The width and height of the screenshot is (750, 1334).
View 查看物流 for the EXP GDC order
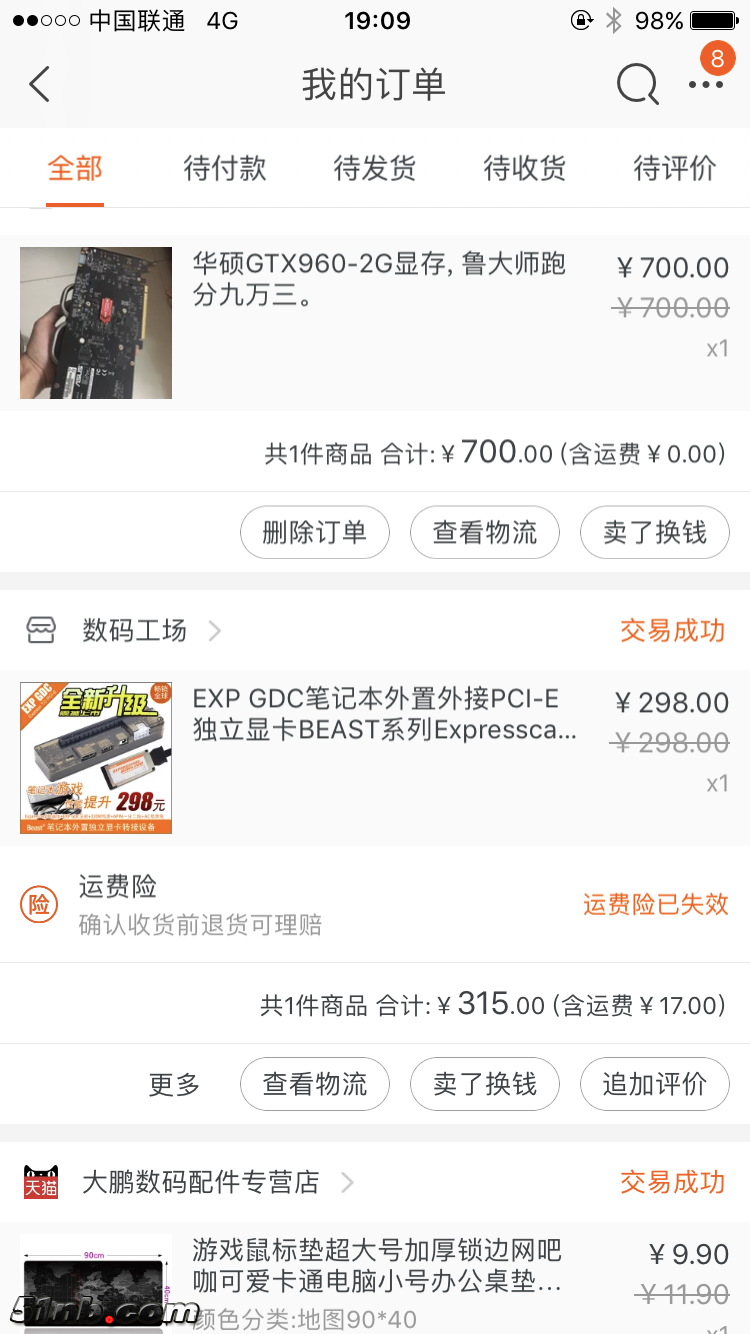coord(315,1085)
